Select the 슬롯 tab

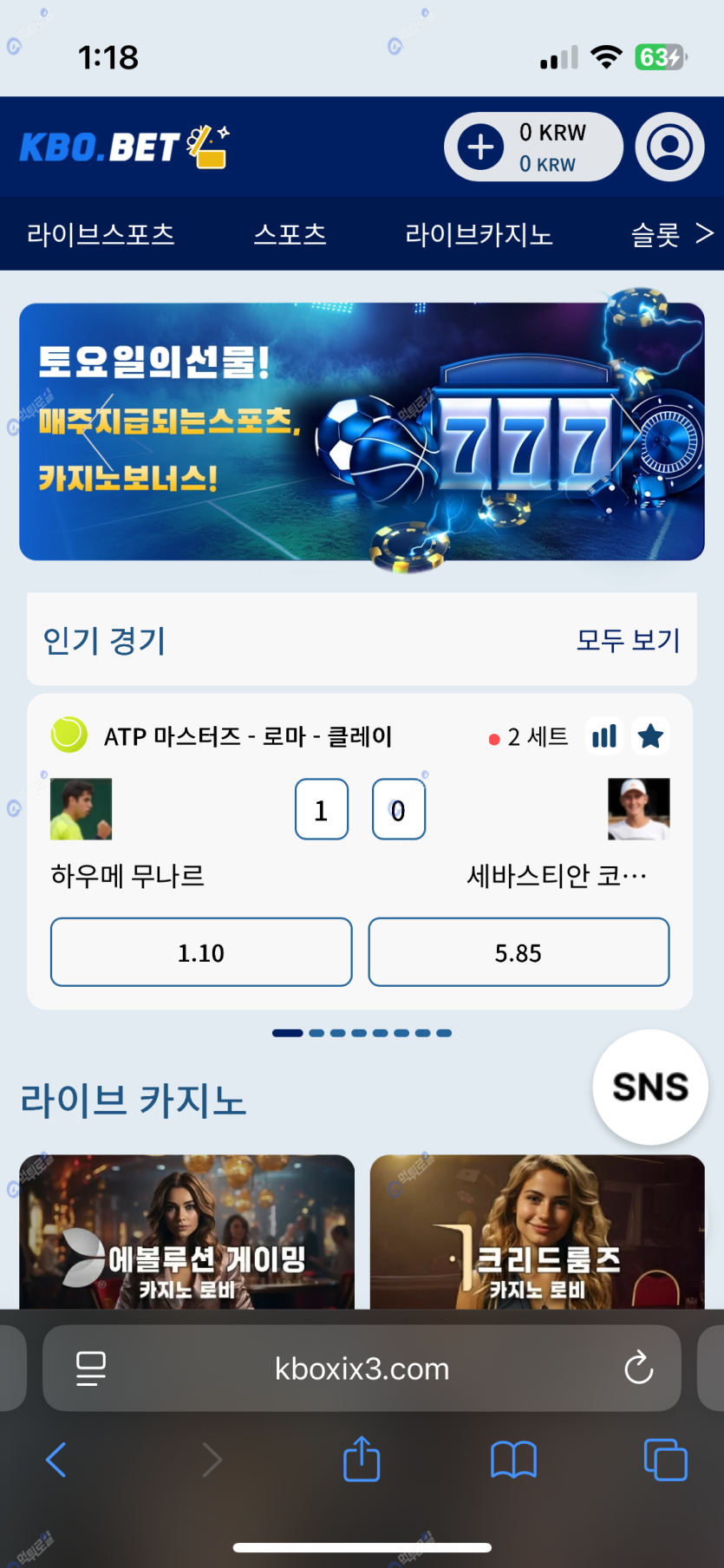coord(656,234)
